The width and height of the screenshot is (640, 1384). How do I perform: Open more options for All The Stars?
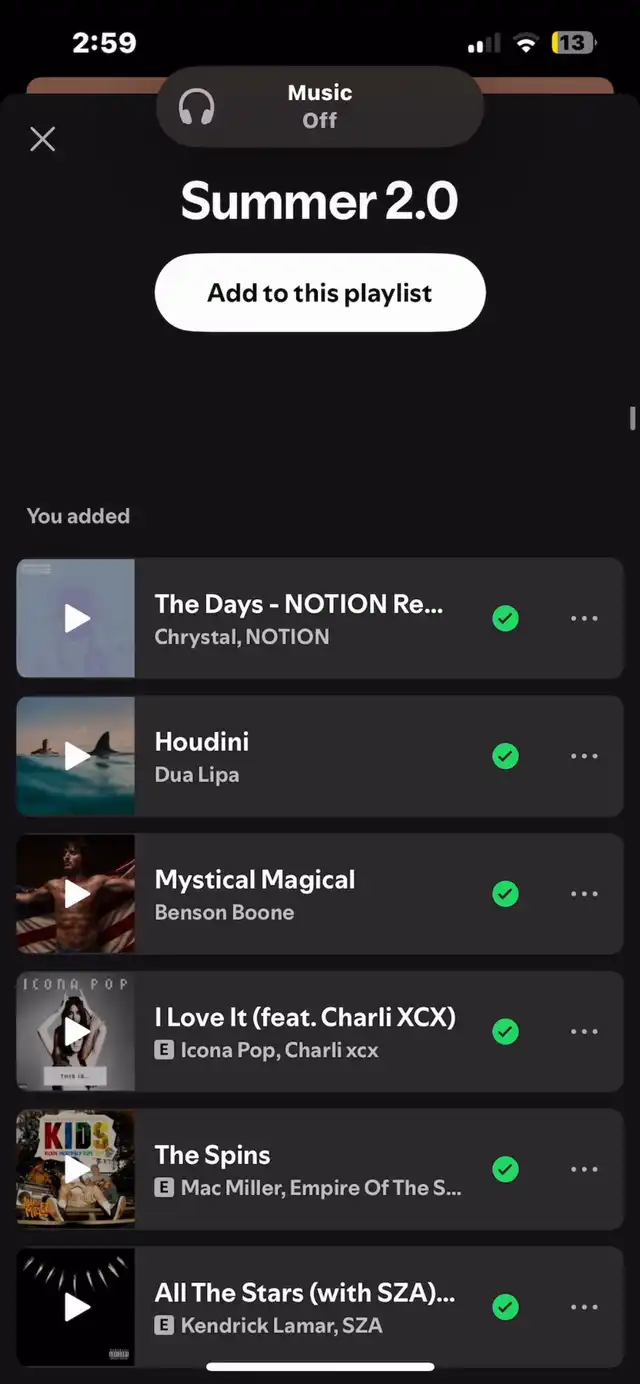[584, 1306]
